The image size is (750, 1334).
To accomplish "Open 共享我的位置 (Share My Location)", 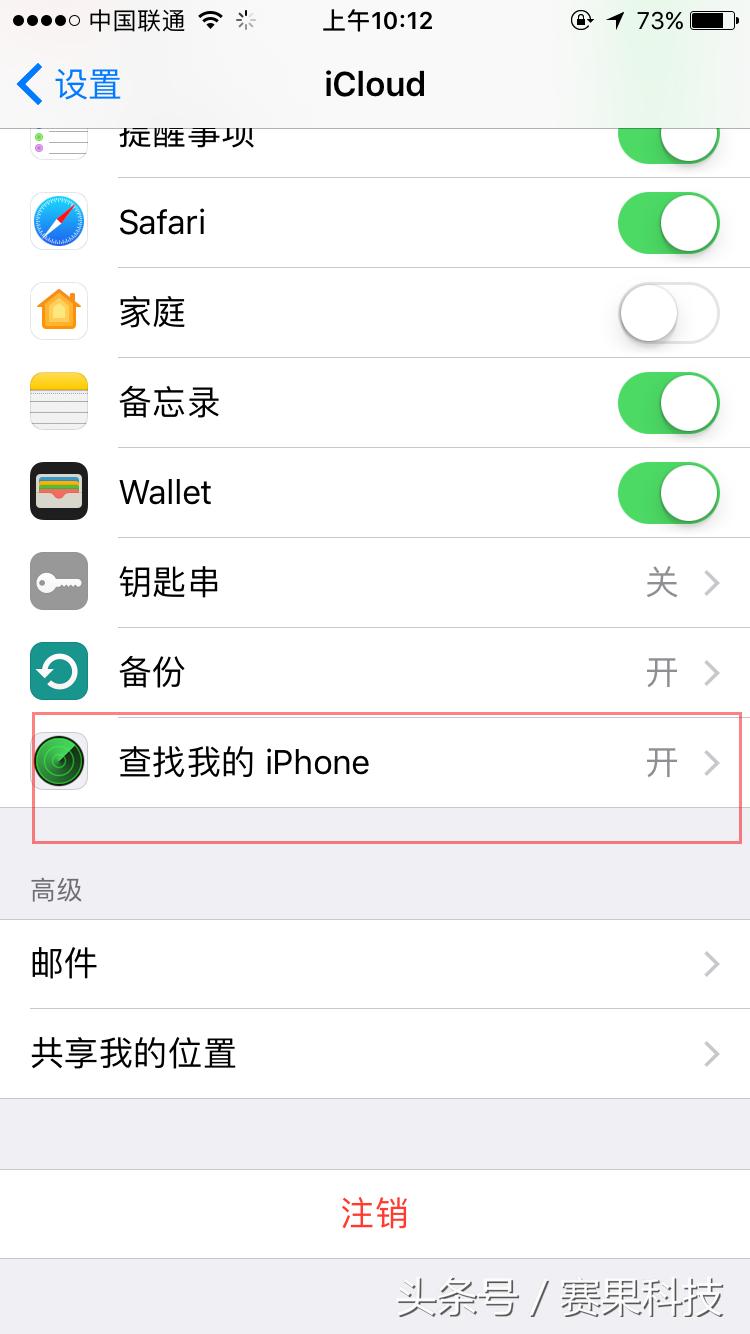I will coord(375,1053).
